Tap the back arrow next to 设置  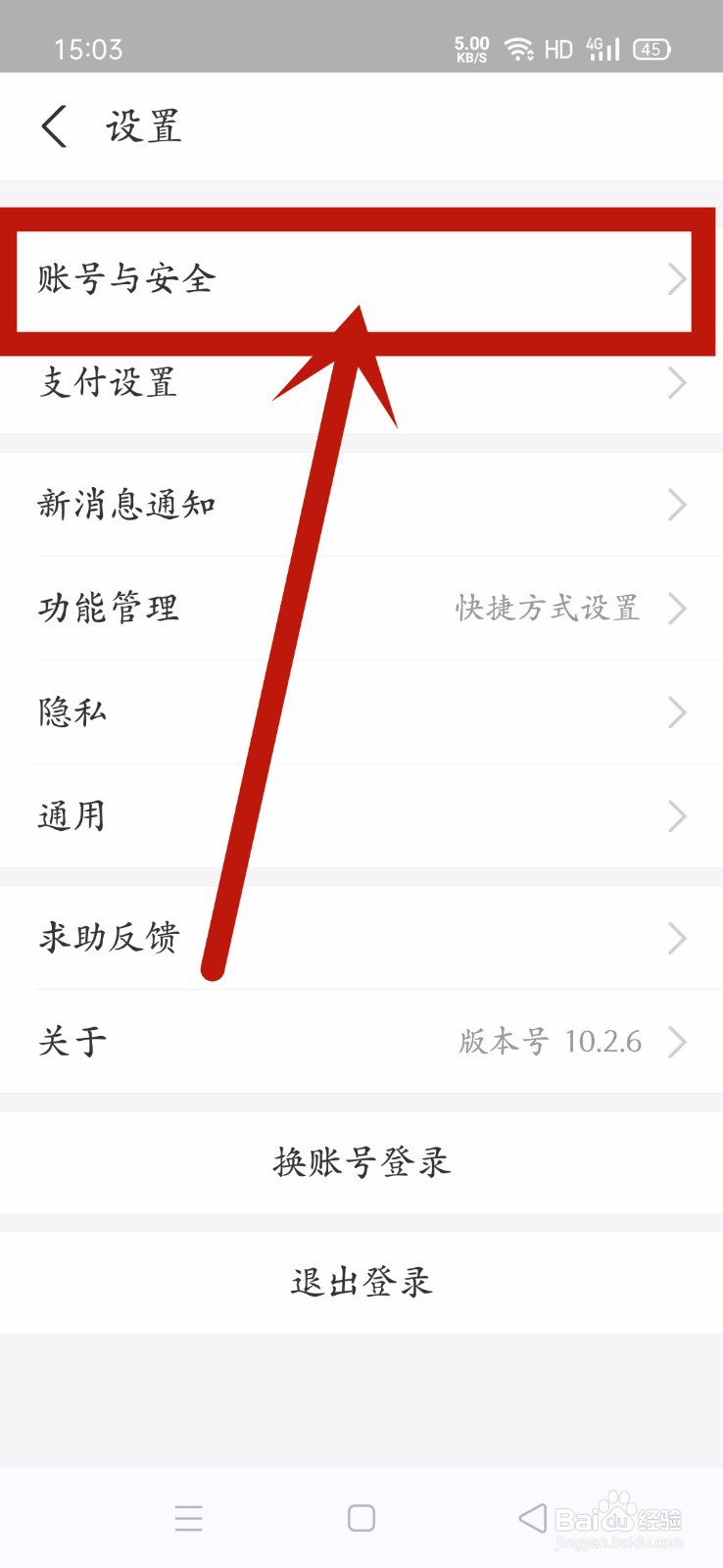click(x=54, y=125)
